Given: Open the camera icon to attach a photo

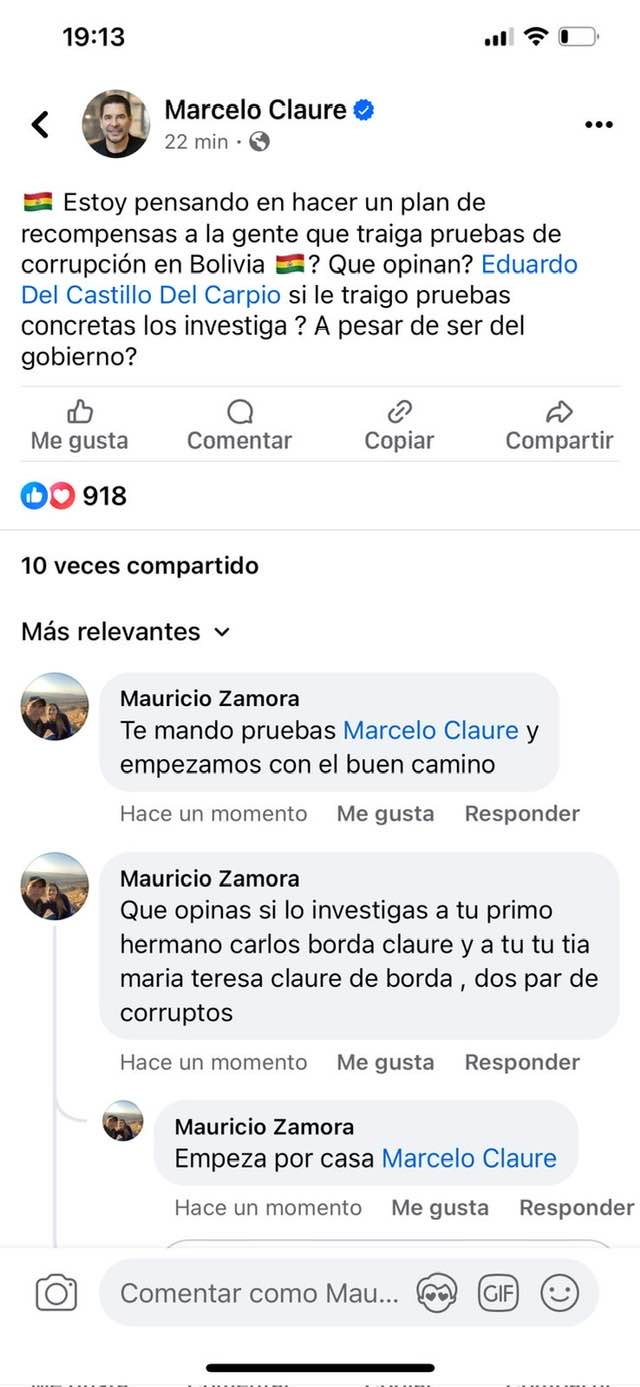Looking at the screenshot, I should 56,1294.
